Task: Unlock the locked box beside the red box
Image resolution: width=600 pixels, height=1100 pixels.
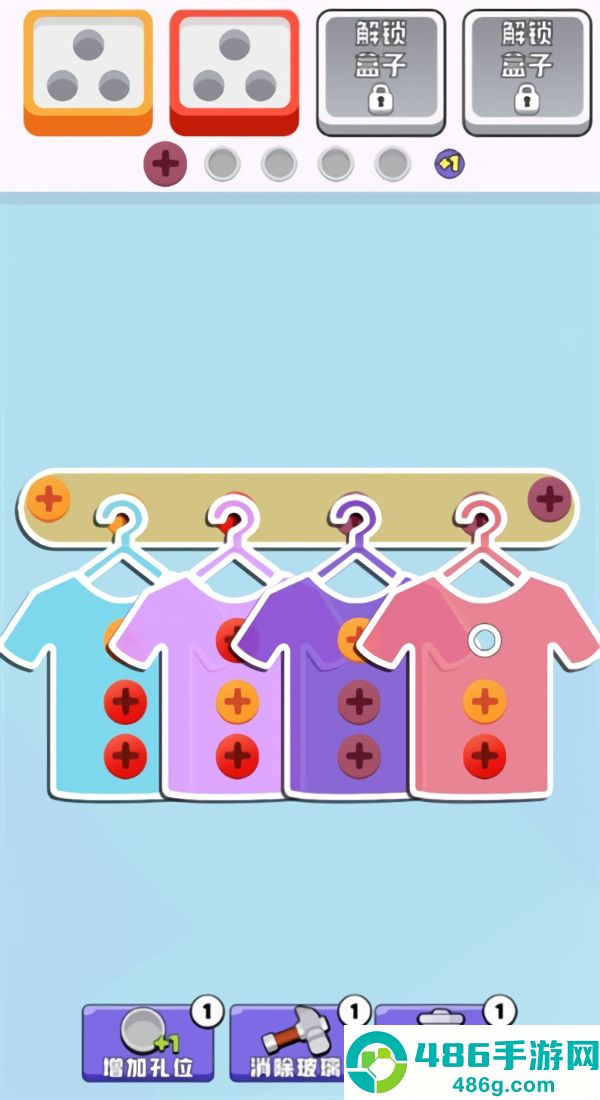Action: pyautogui.click(x=381, y=72)
